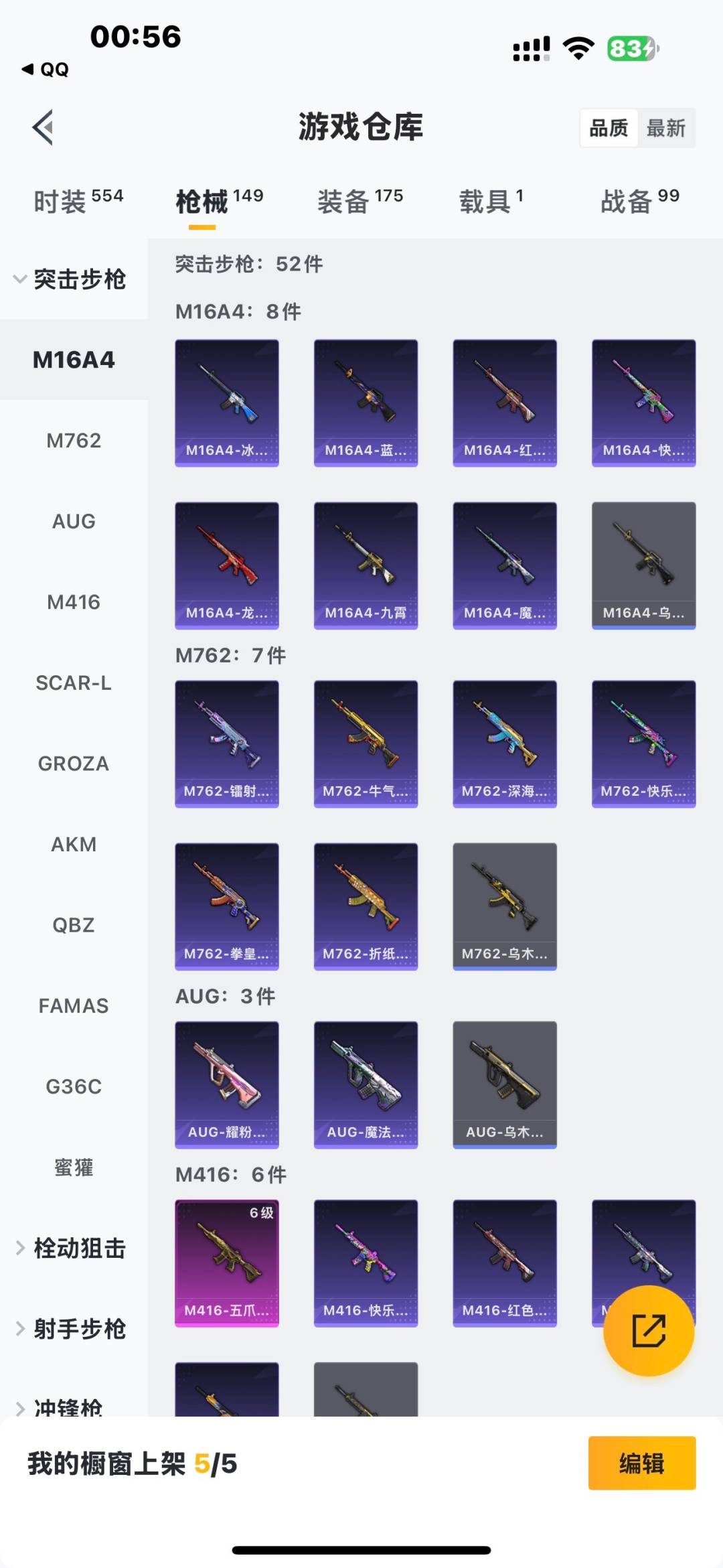Viewport: 723px width, 1568px height.
Task: Open the 战备 tab
Action: coord(639,201)
